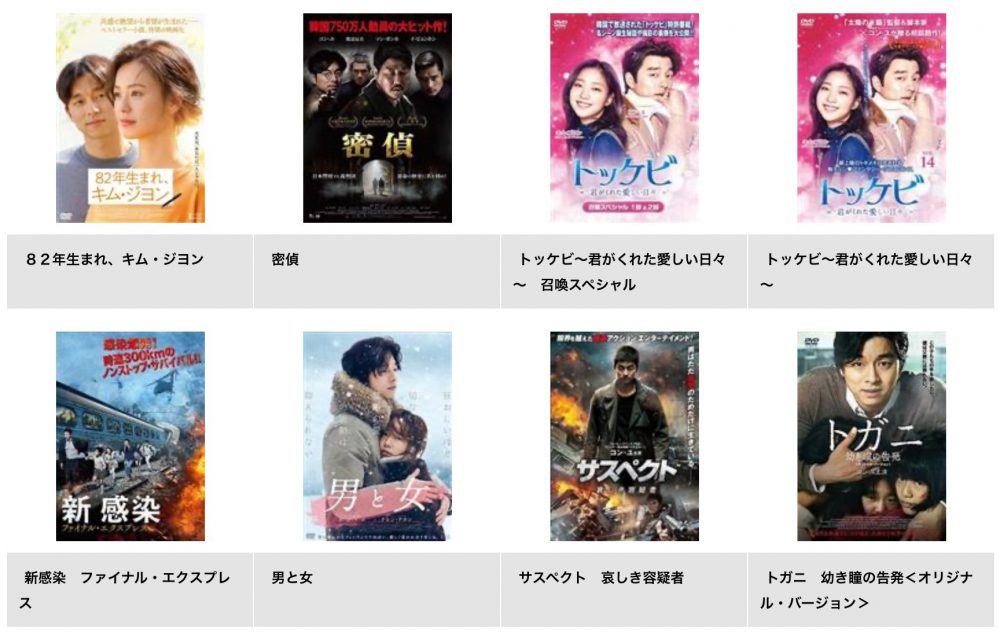The image size is (1000, 632).
Task: Open トッケビ 召喚スペシャル cover
Action: [x=624, y=118]
